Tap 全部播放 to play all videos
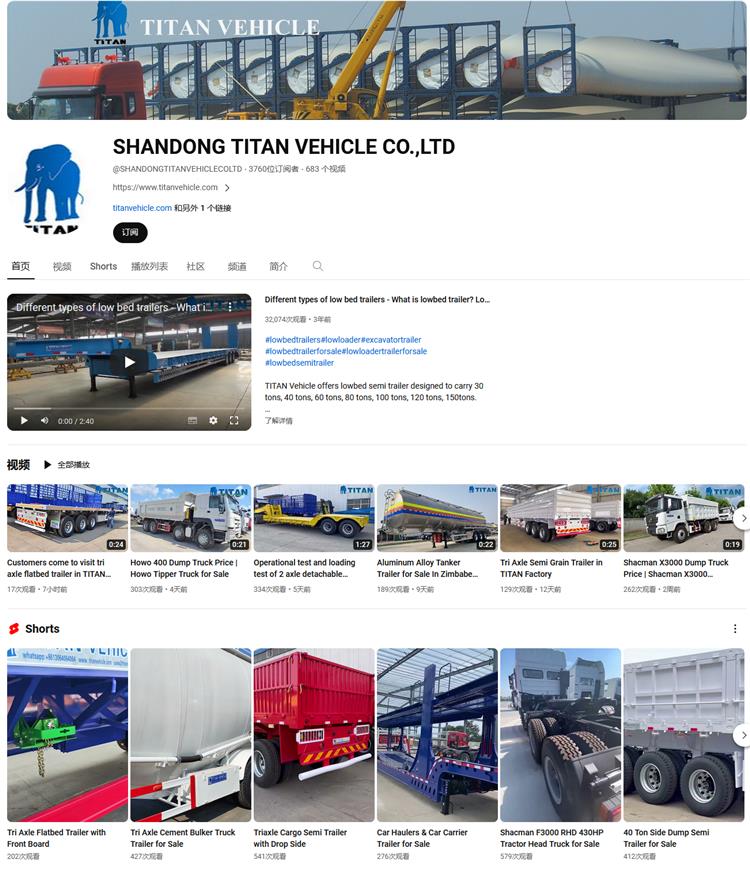Image resolution: width=750 pixels, height=880 pixels. pyautogui.click(x=67, y=465)
